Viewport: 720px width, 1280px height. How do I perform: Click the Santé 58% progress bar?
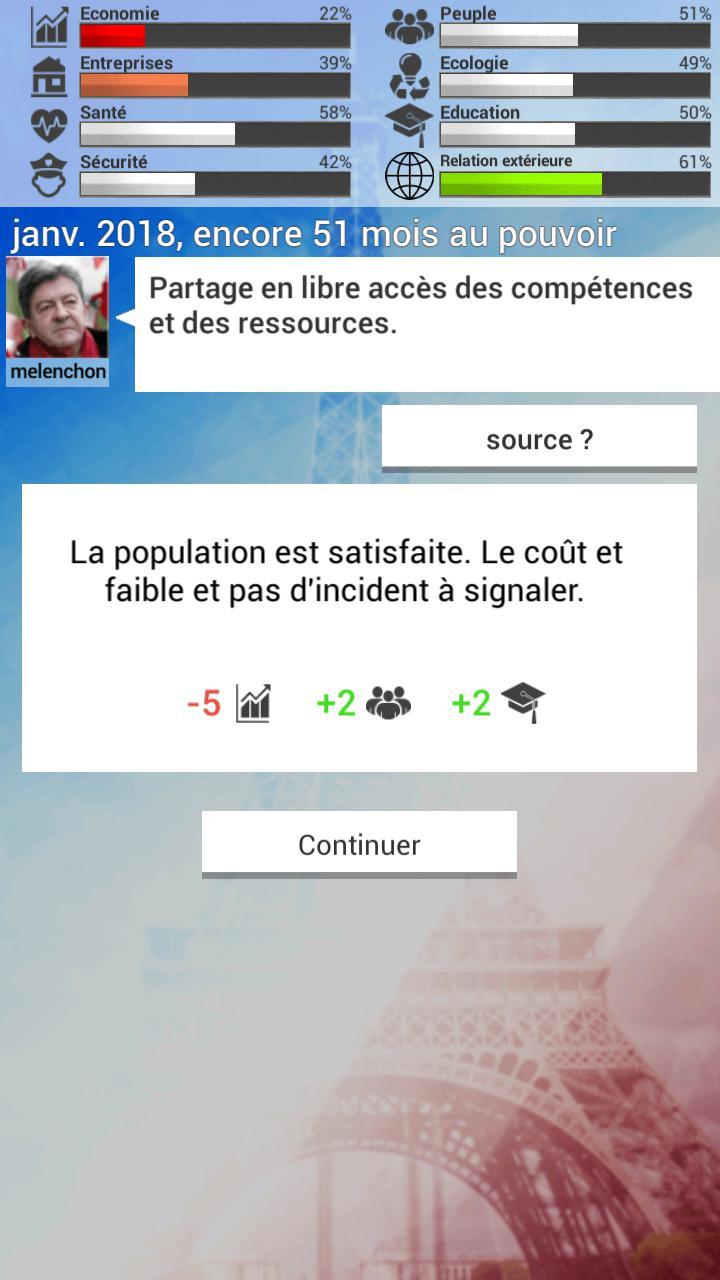coord(215,134)
